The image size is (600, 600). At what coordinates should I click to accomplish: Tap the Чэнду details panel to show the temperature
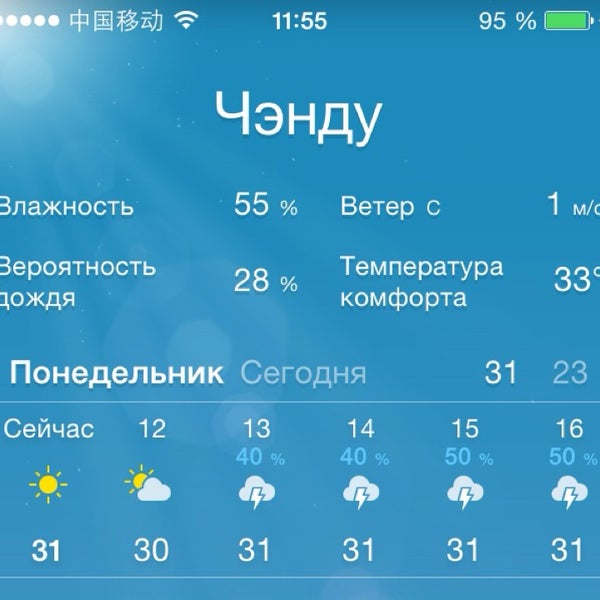click(x=300, y=250)
